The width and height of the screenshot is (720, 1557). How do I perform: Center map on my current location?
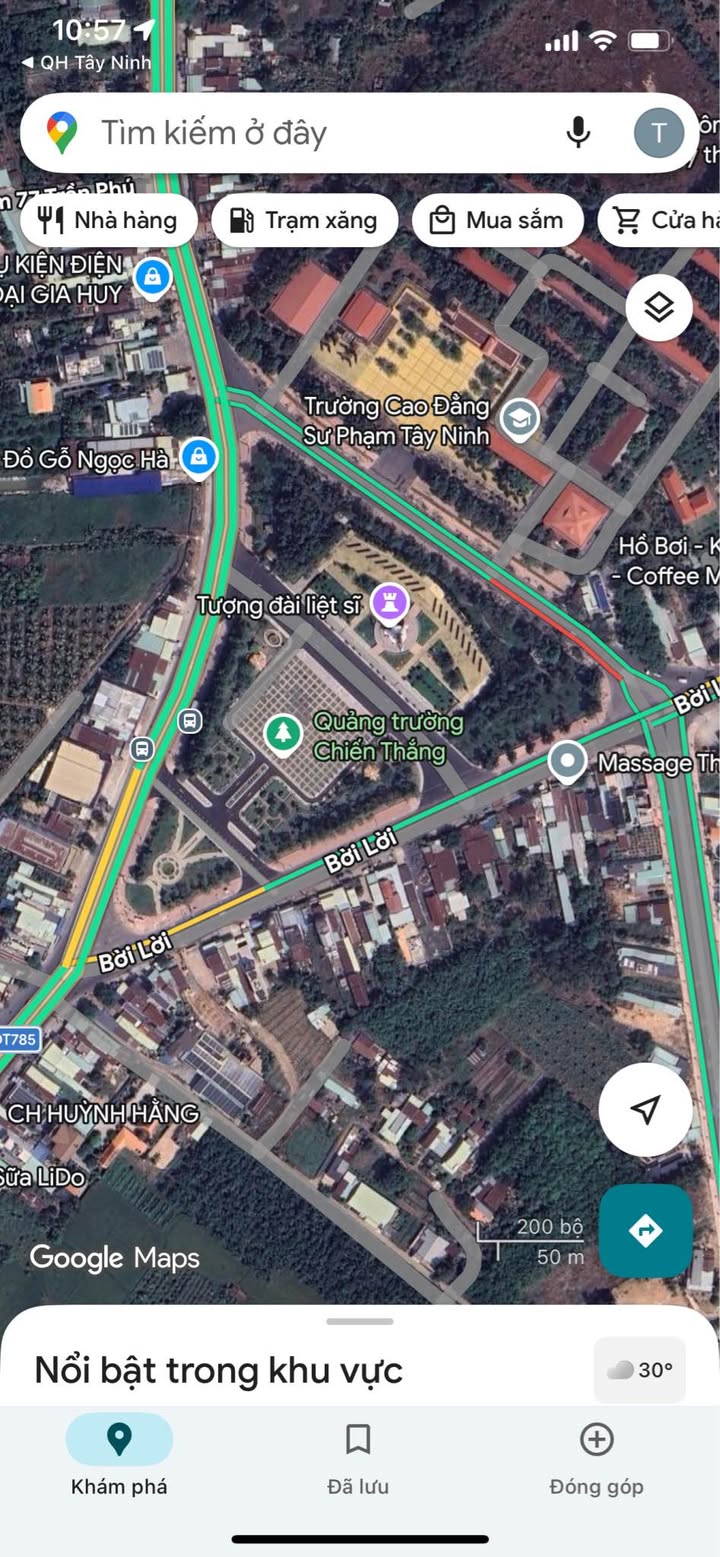[x=646, y=1109]
